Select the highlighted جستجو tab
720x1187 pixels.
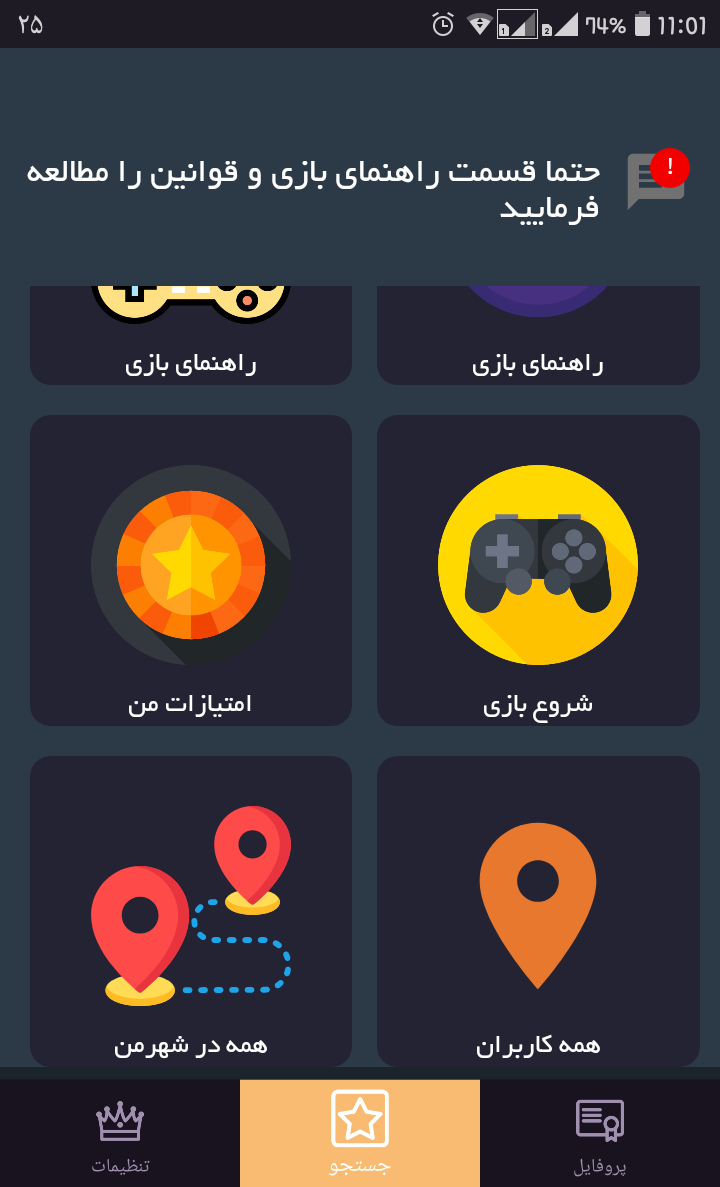pyautogui.click(x=359, y=1133)
